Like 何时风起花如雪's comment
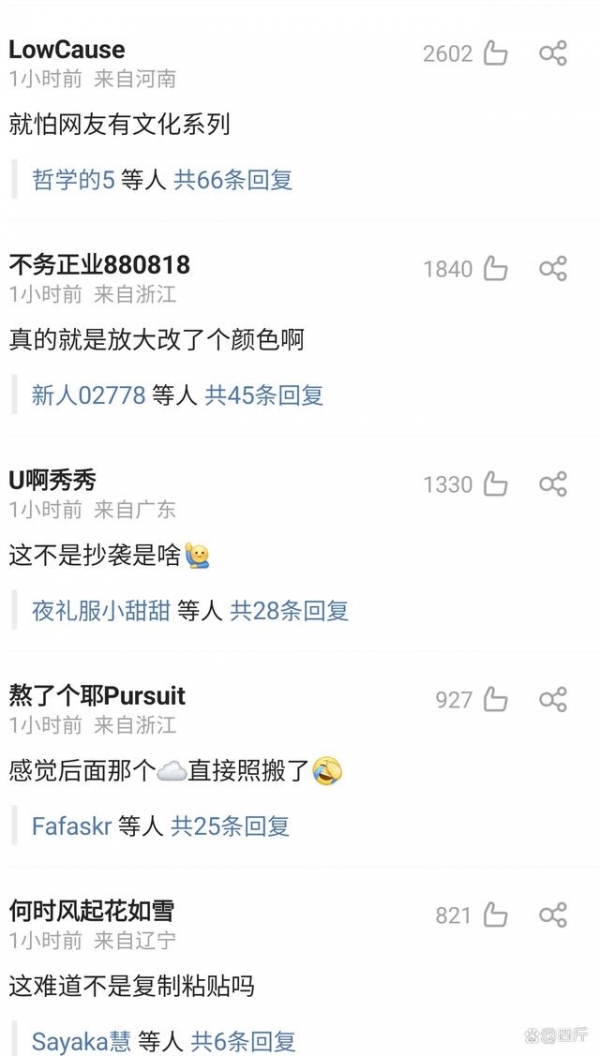The image size is (600, 1056). pos(495,914)
